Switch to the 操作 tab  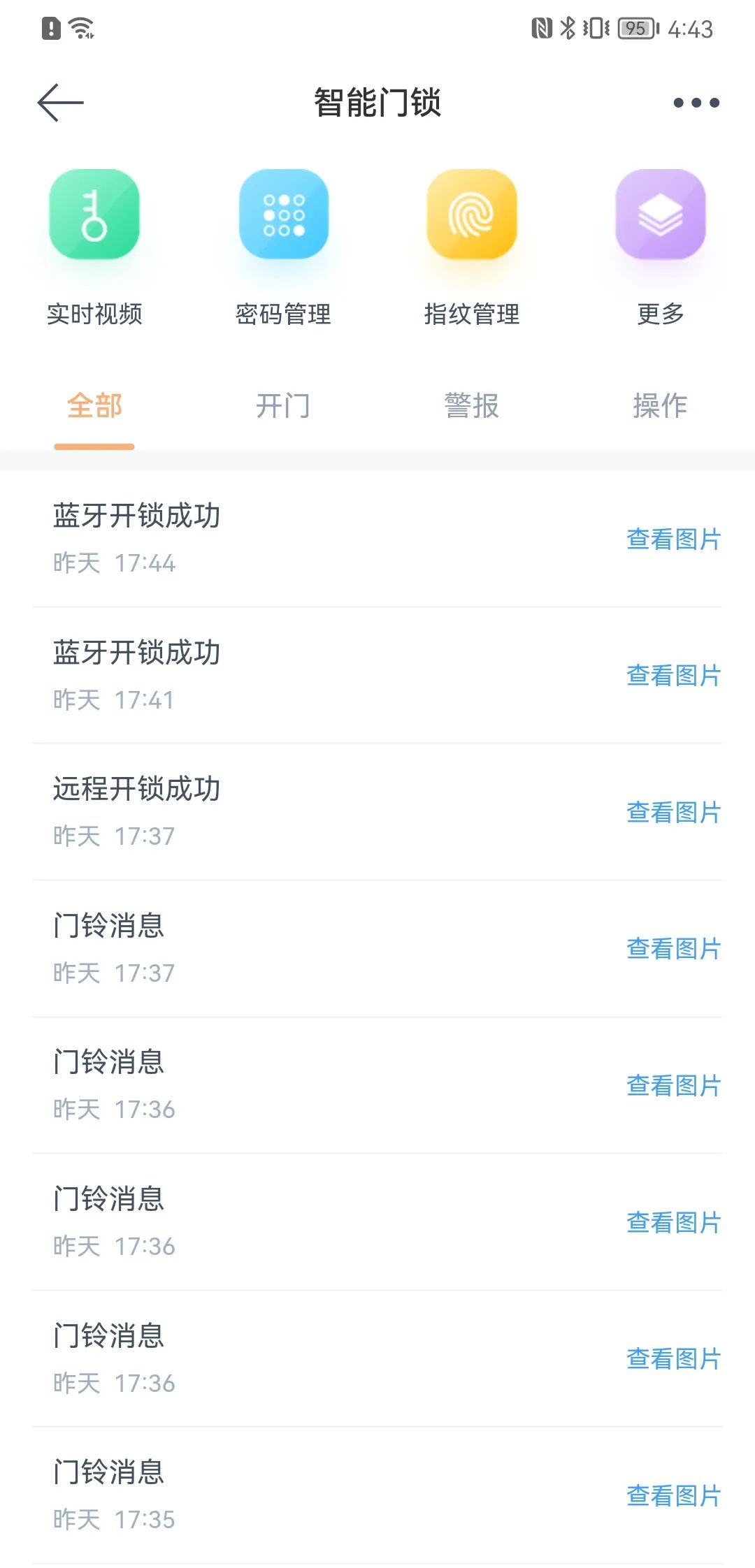tap(661, 406)
